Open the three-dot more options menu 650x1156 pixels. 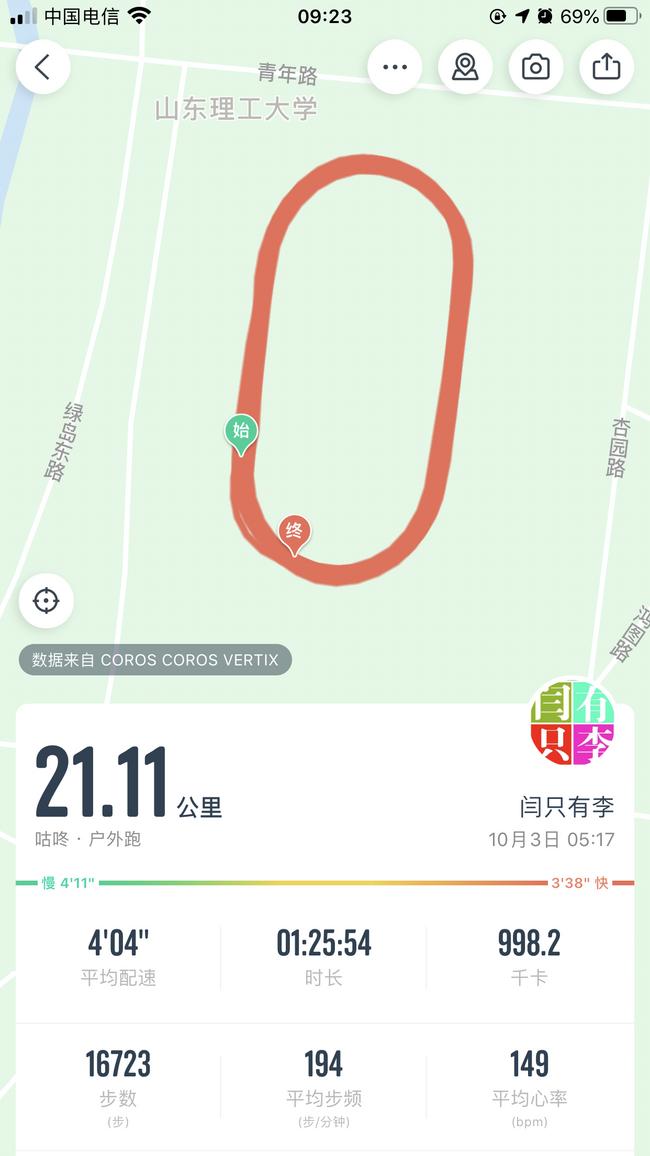[395, 67]
